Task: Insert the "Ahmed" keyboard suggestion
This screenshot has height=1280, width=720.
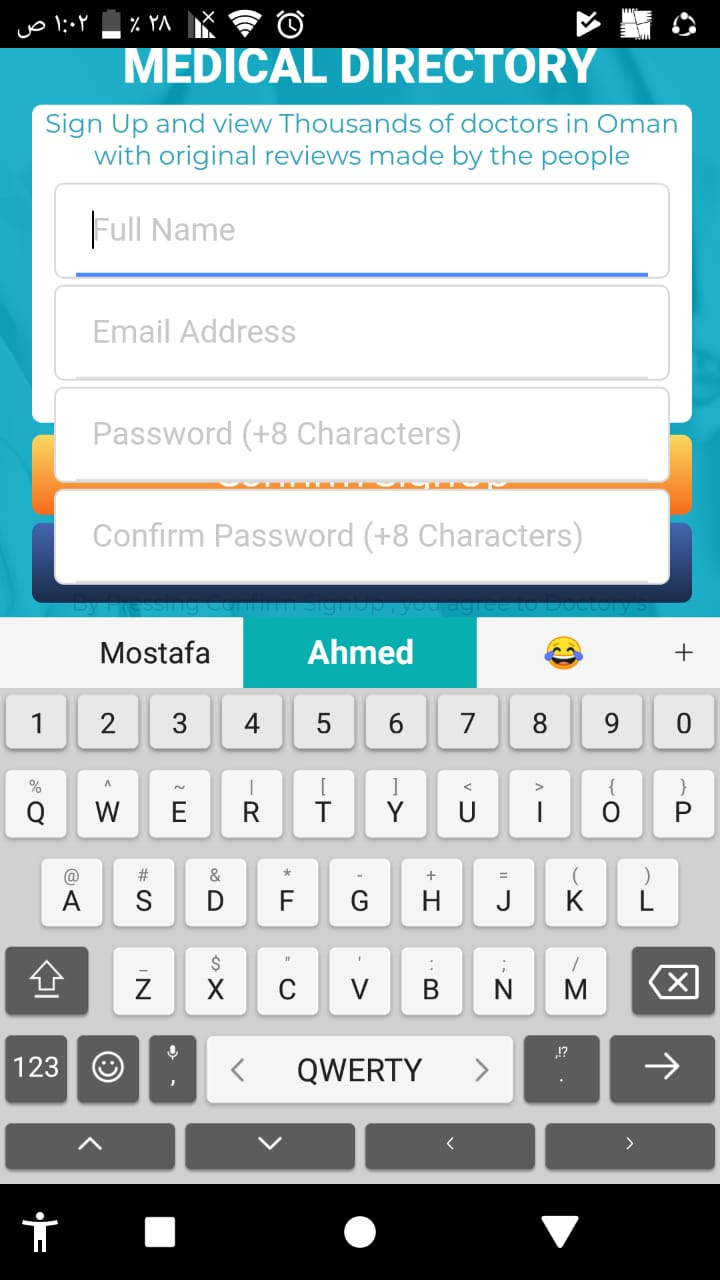Action: (360, 653)
